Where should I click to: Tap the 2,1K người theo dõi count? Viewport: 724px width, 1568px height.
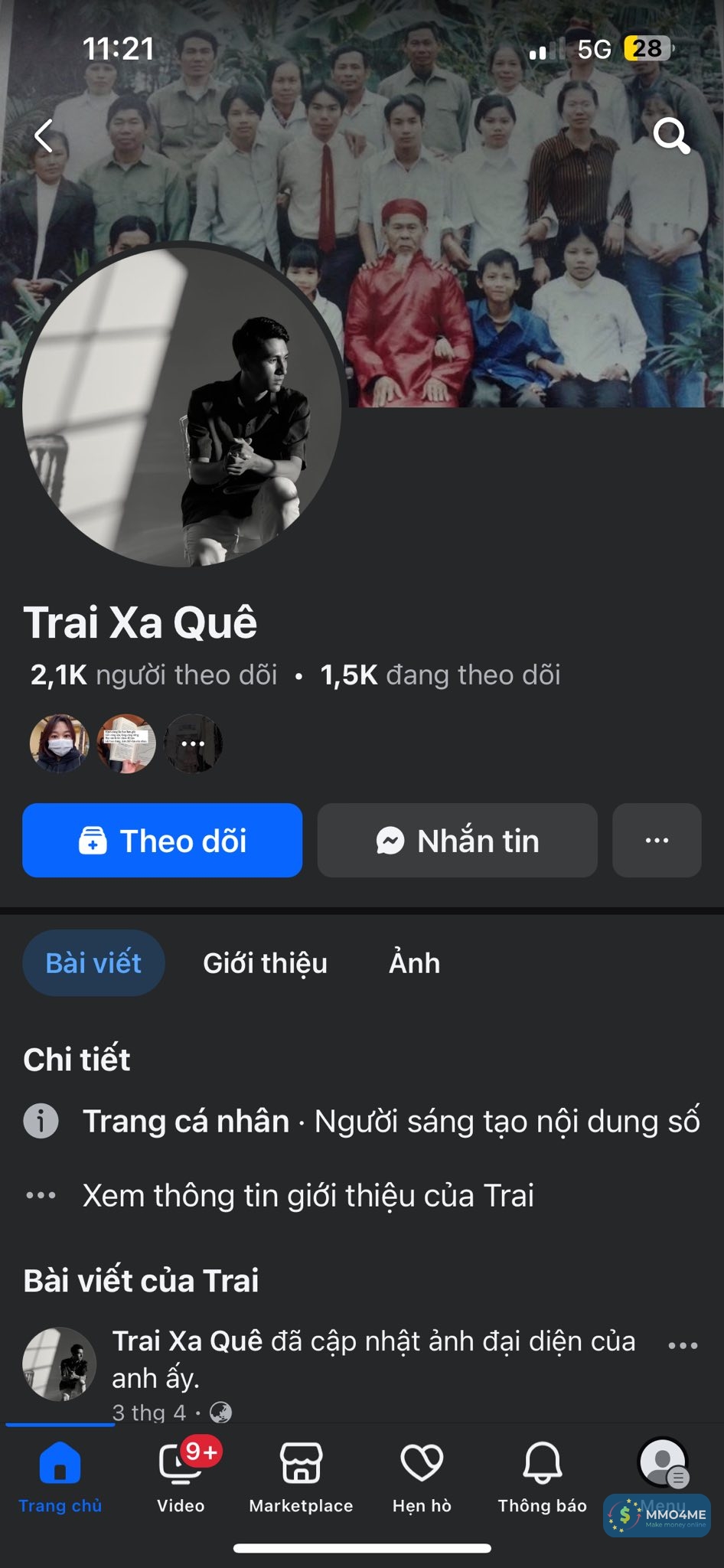coord(153,675)
